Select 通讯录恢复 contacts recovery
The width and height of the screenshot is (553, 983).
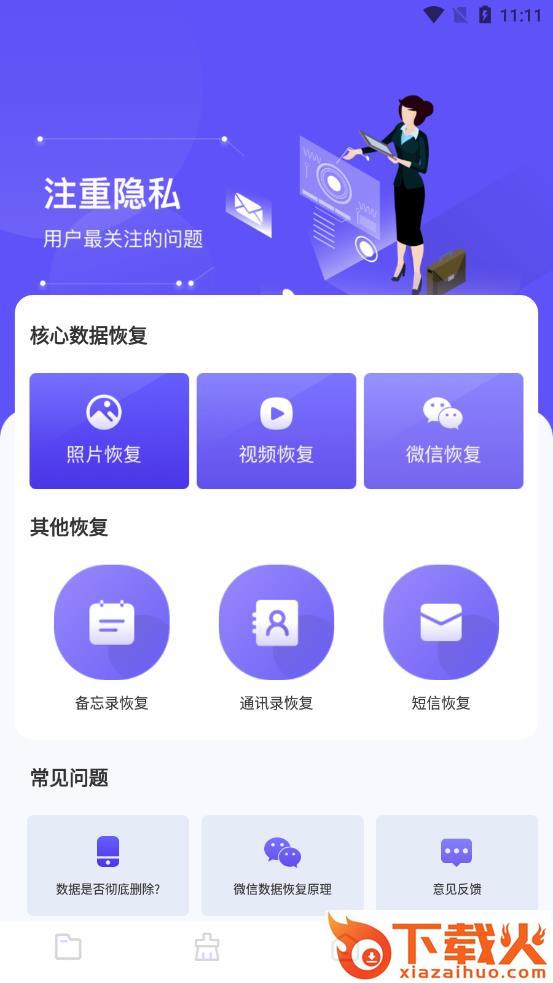[276, 638]
